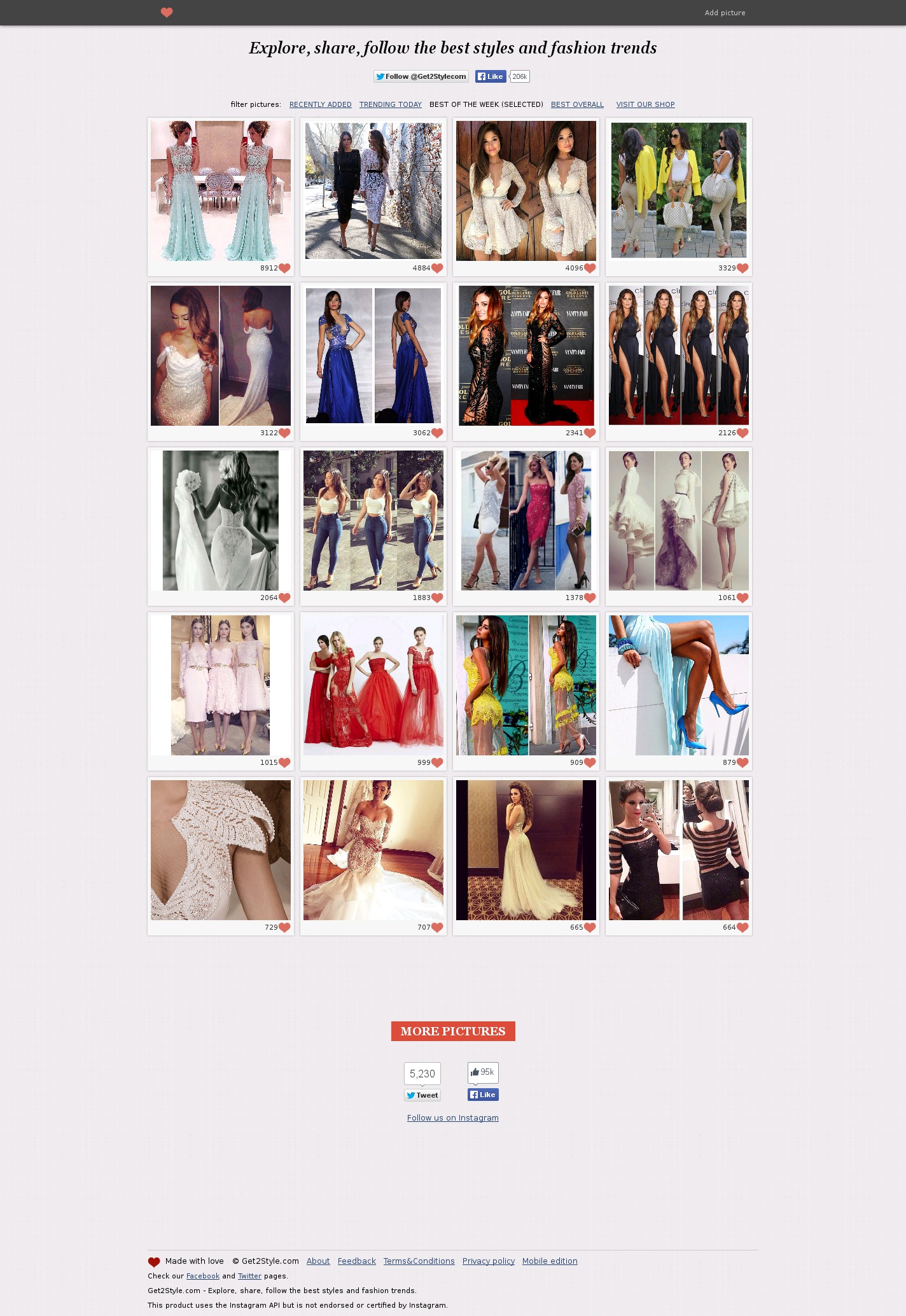This screenshot has height=1316, width=906.
Task: Open the Visit Our Shop link
Action: coord(645,104)
